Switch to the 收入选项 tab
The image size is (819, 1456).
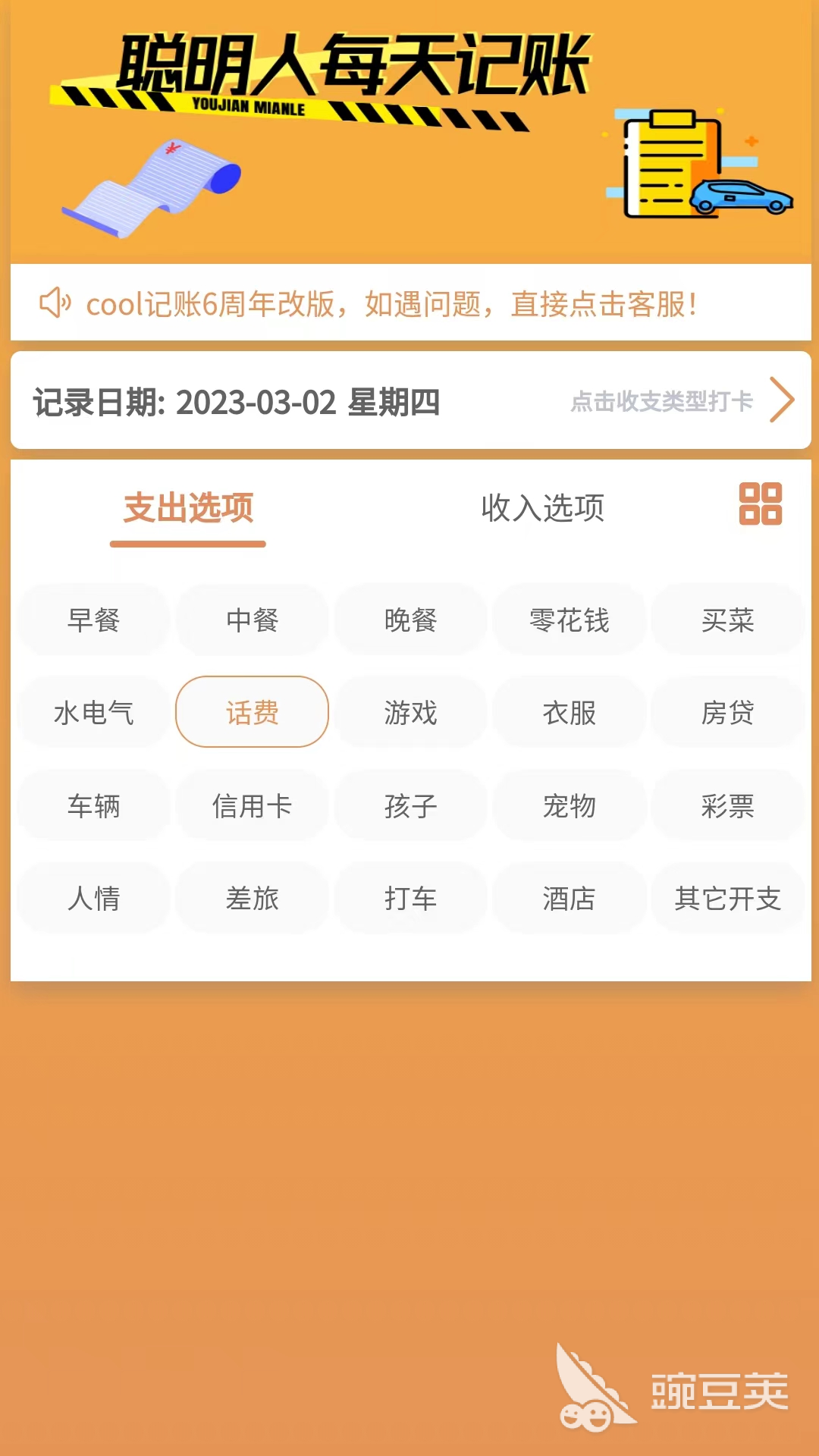tap(543, 510)
